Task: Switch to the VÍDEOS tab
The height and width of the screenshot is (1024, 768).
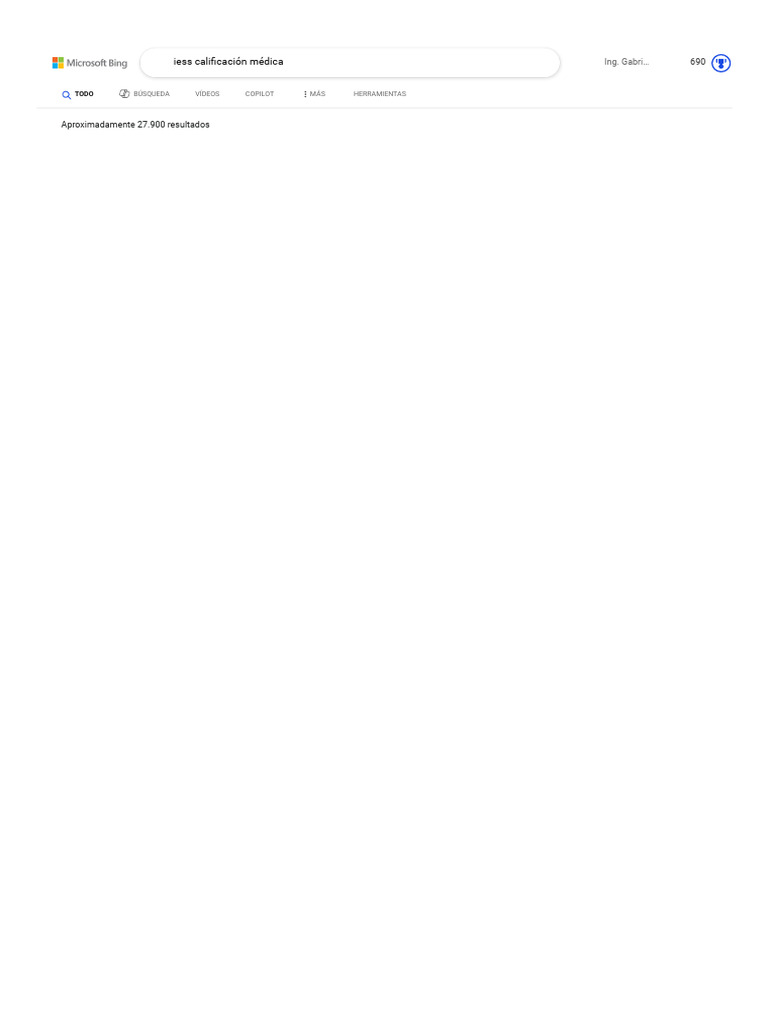Action: coord(207,94)
